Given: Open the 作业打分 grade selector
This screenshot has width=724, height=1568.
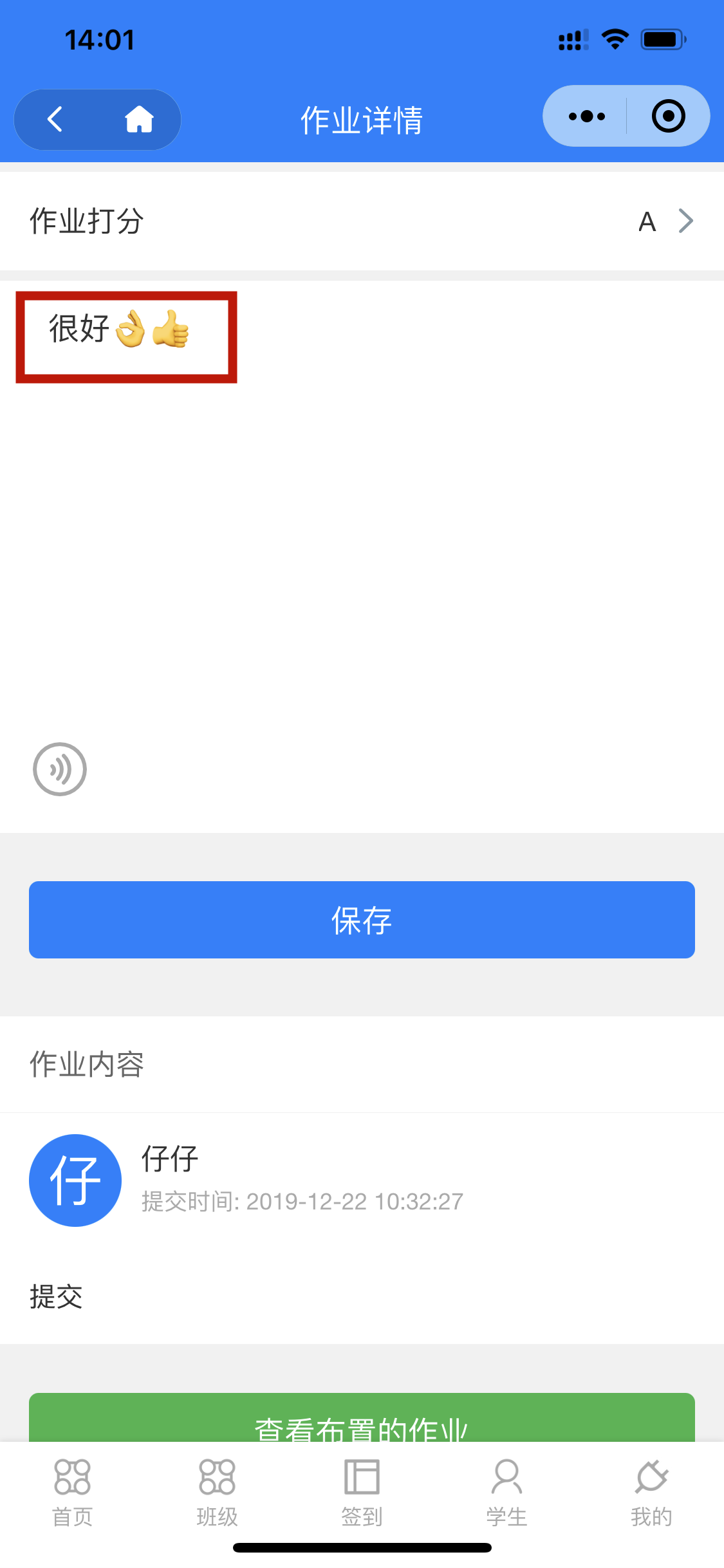Looking at the screenshot, I should pos(362,221).
